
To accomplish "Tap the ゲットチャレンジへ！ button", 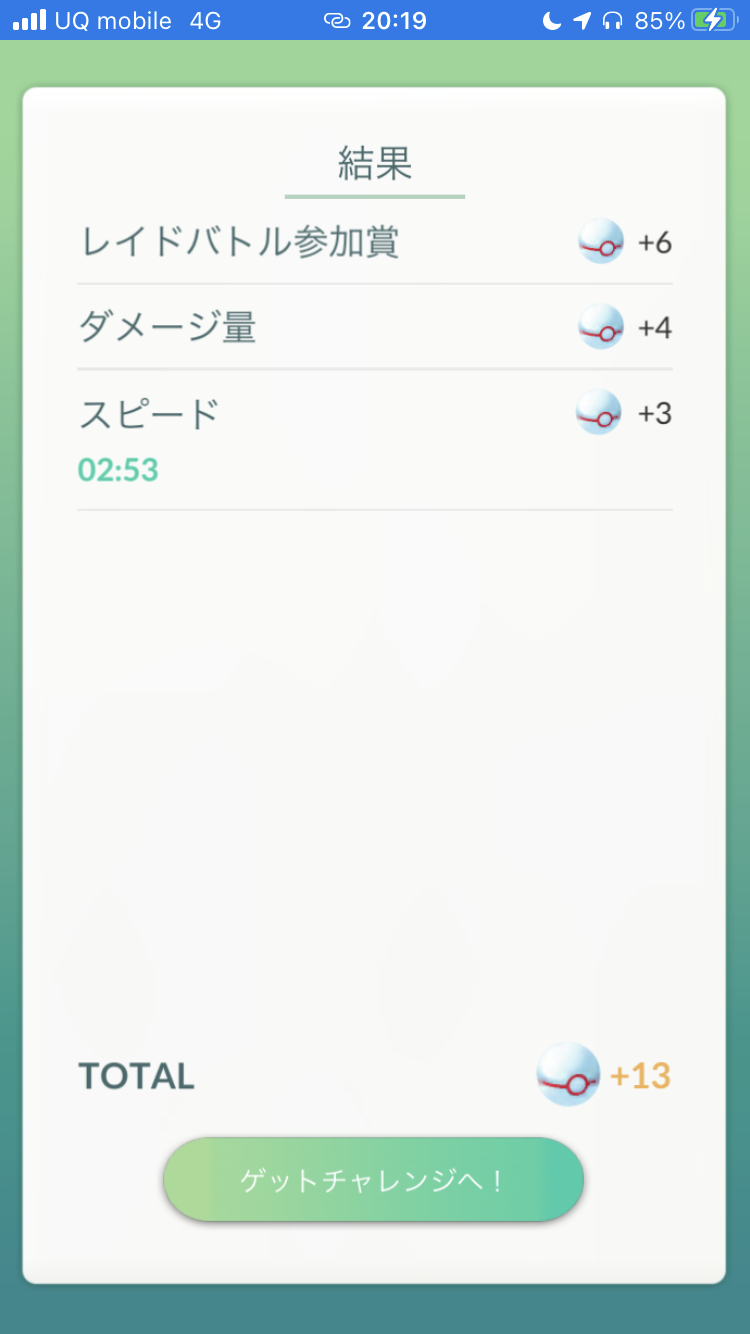I will coord(374,1180).
